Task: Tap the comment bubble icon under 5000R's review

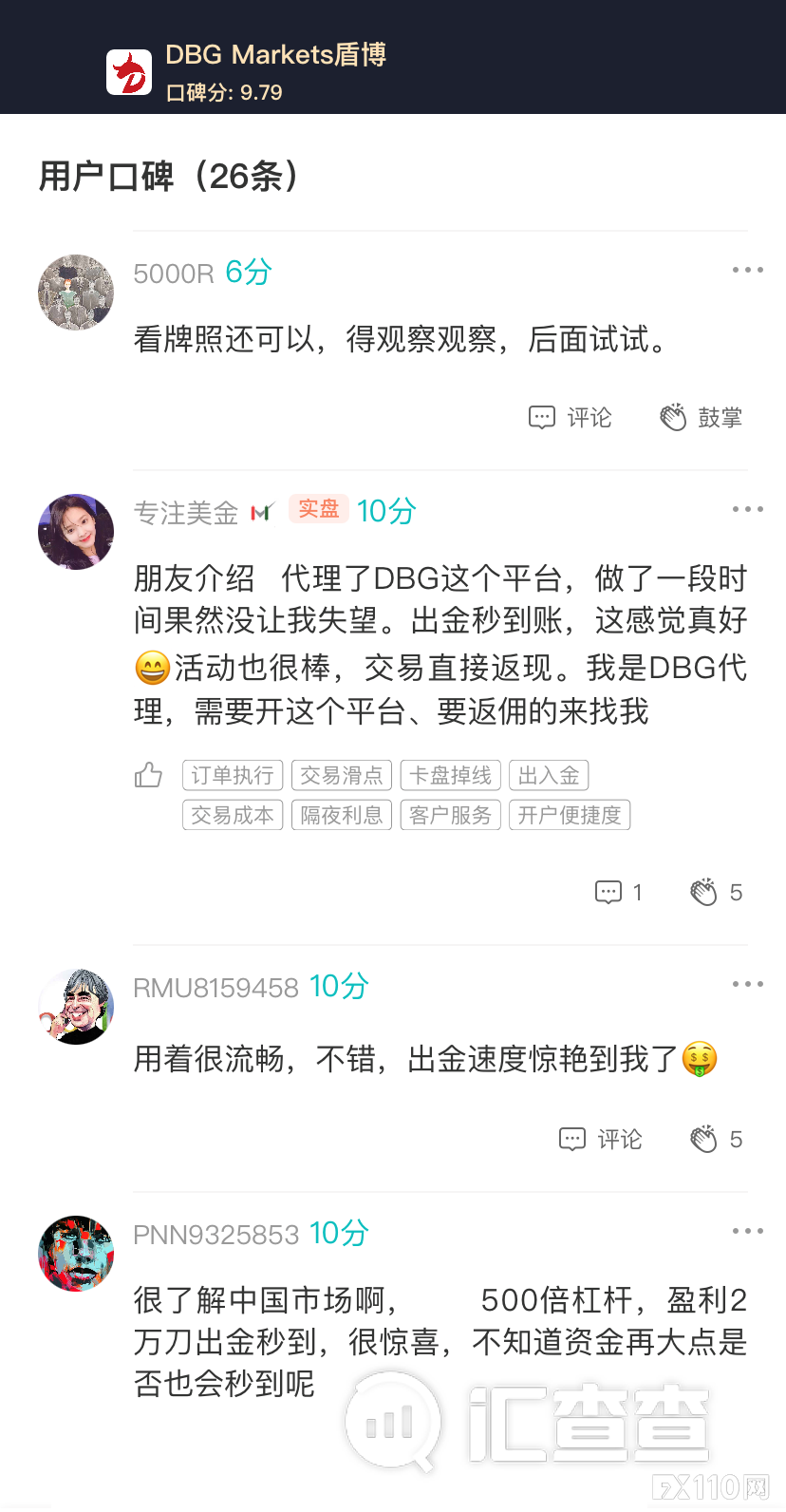Action: [x=541, y=417]
